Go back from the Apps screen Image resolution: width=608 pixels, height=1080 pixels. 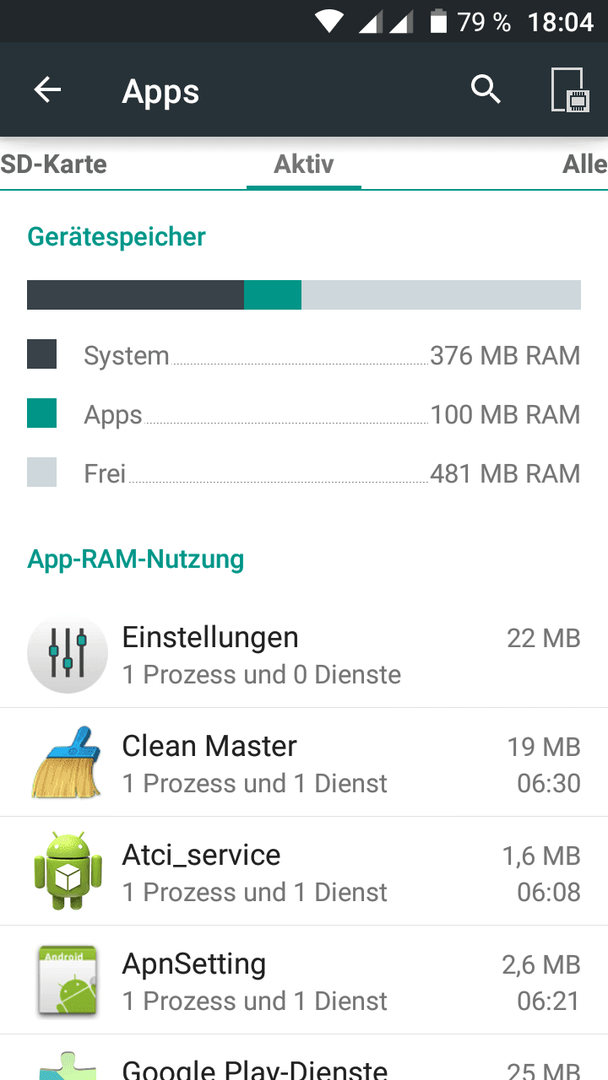point(48,90)
